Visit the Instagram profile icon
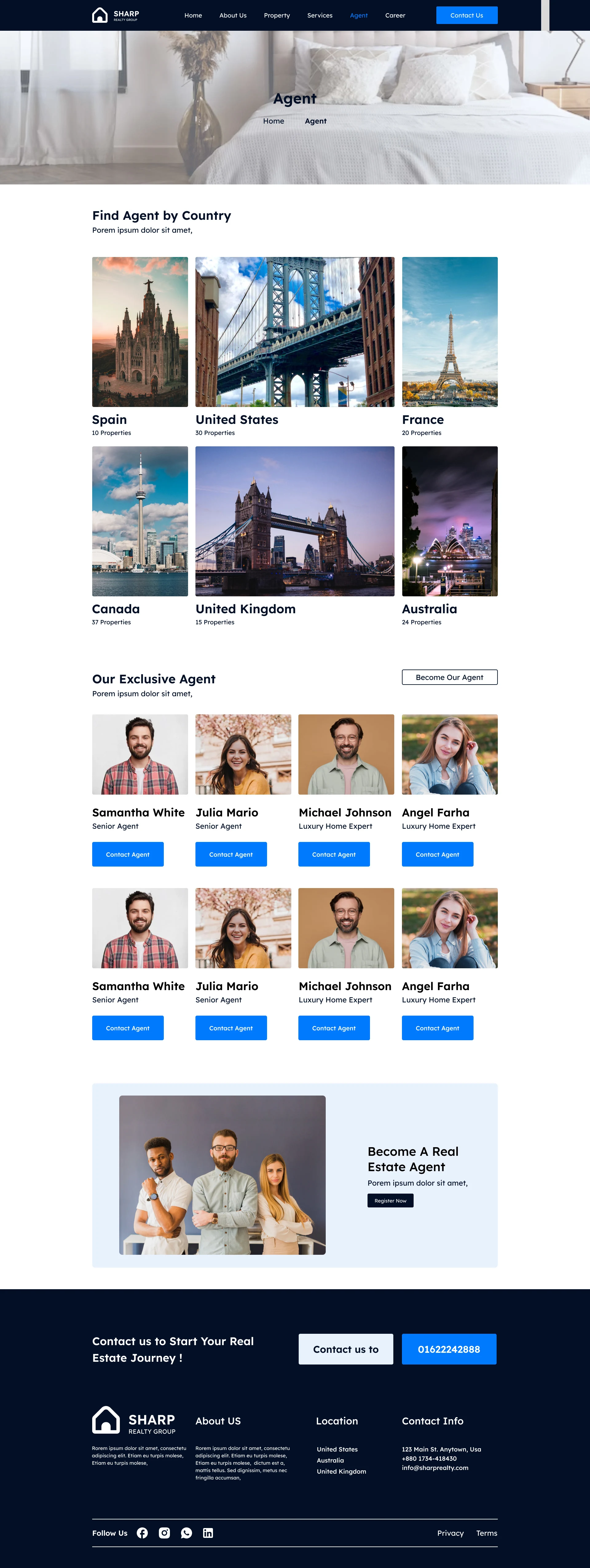Screen dimensions: 590x1568 [x=164, y=1533]
